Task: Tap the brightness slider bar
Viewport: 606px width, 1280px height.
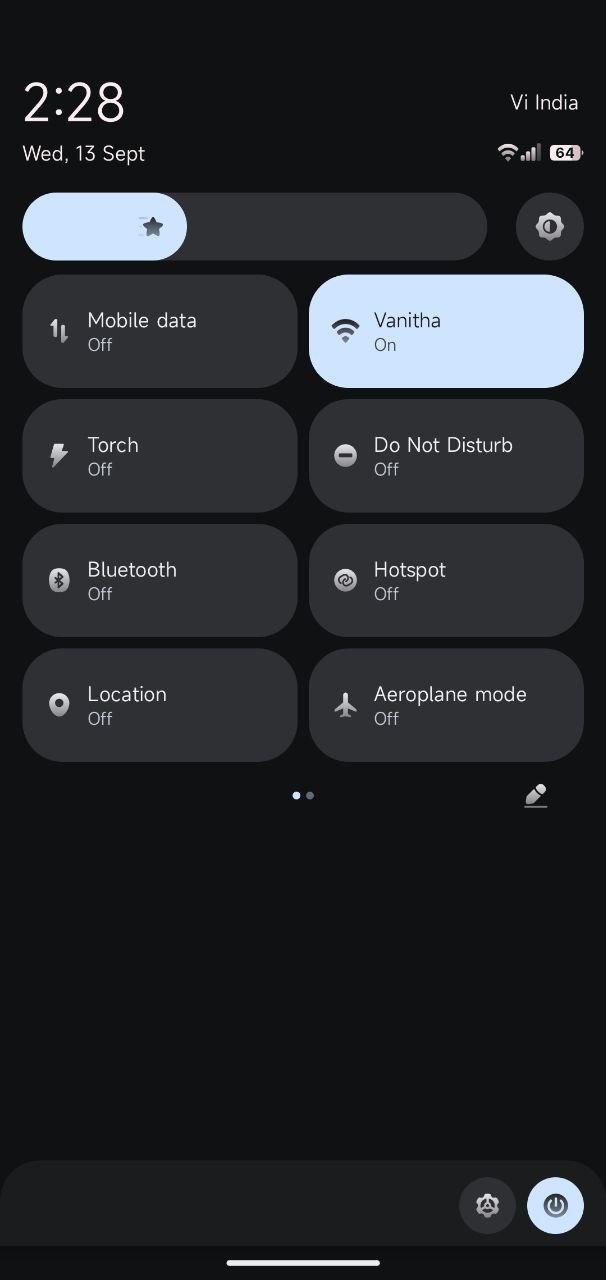Action: [255, 227]
